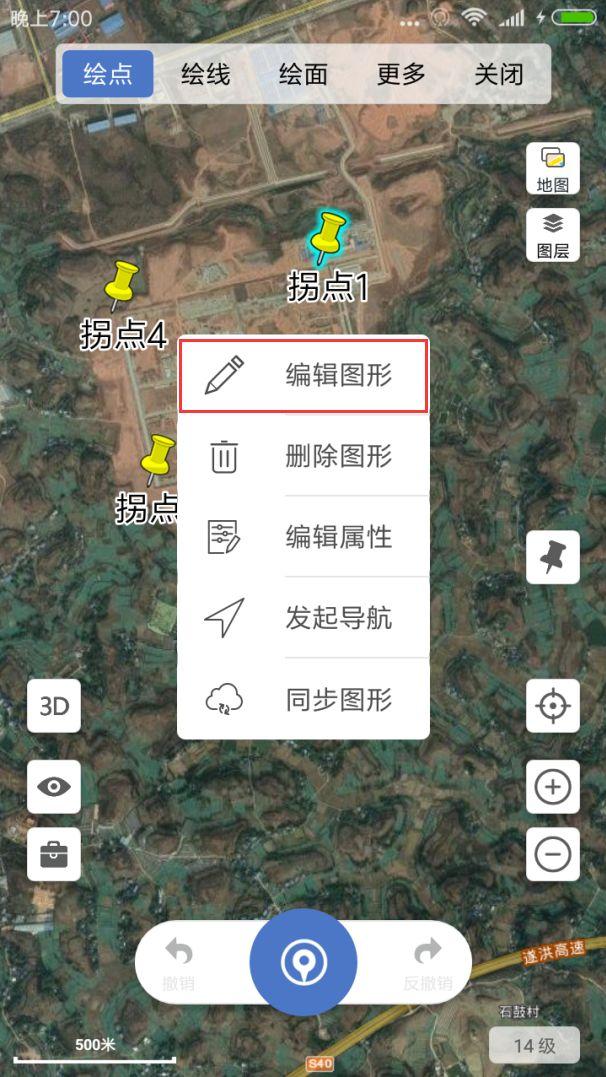Screen dimensions: 606x1077
Task: Select the 绘点 drawing mode
Action: click(108, 73)
